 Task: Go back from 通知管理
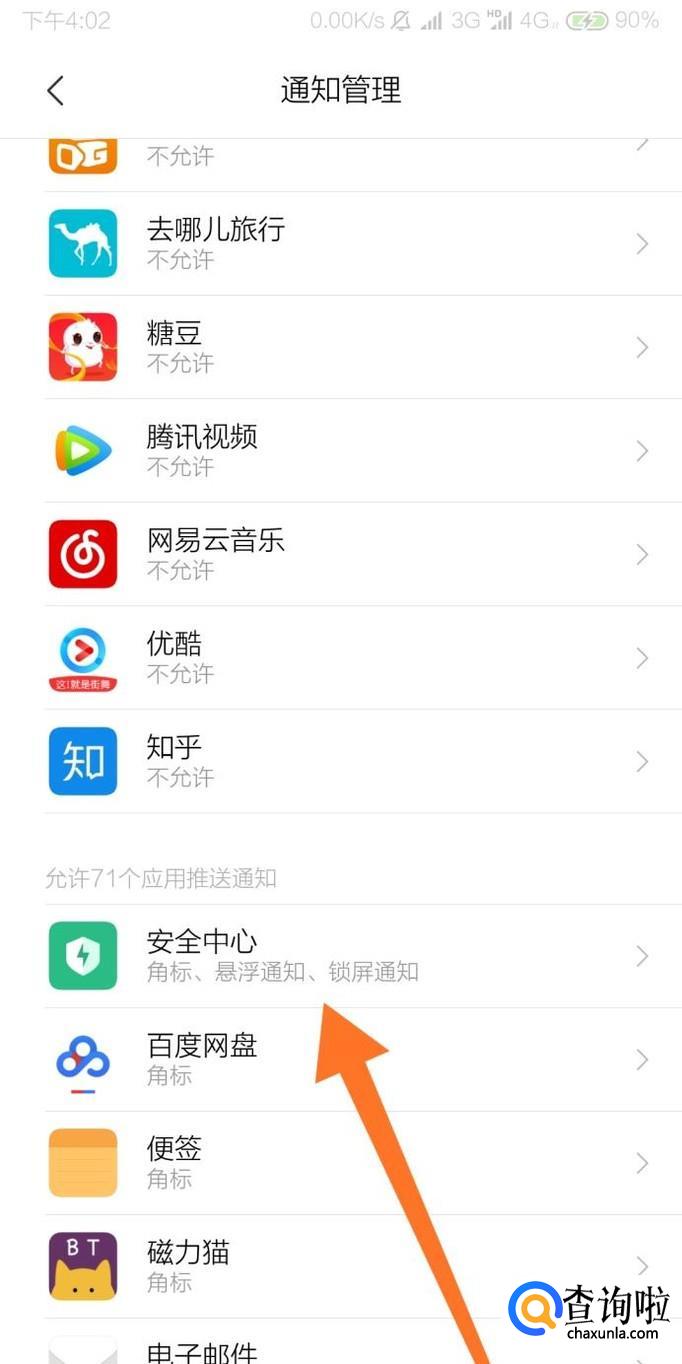coord(56,91)
